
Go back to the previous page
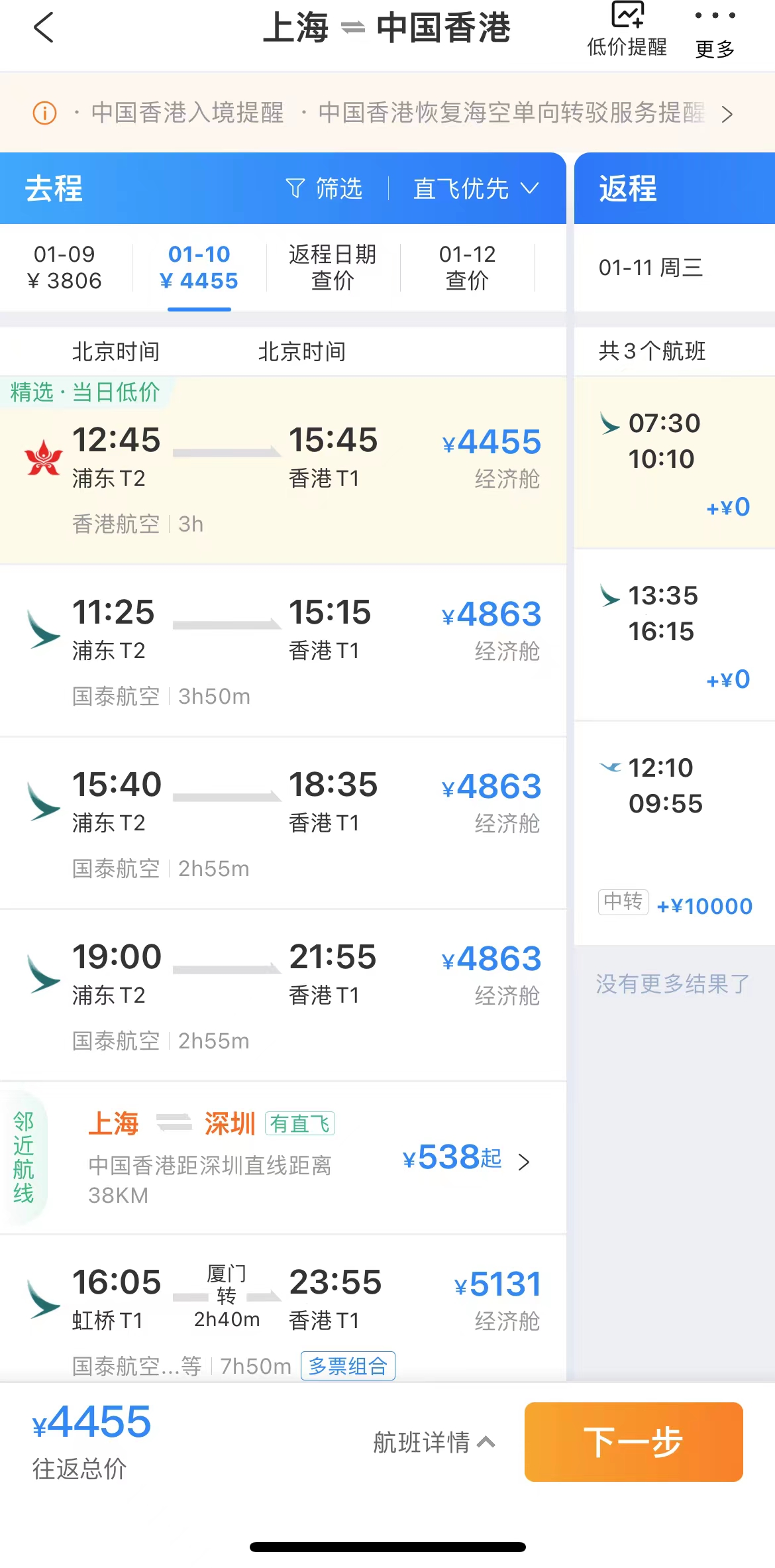[43, 28]
